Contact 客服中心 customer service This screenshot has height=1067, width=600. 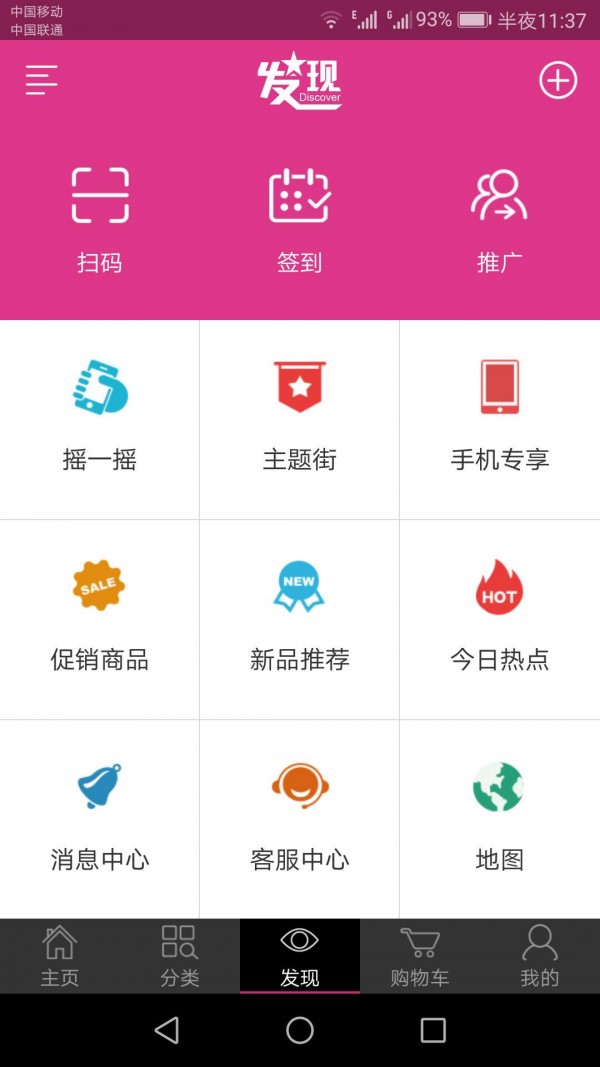click(300, 818)
